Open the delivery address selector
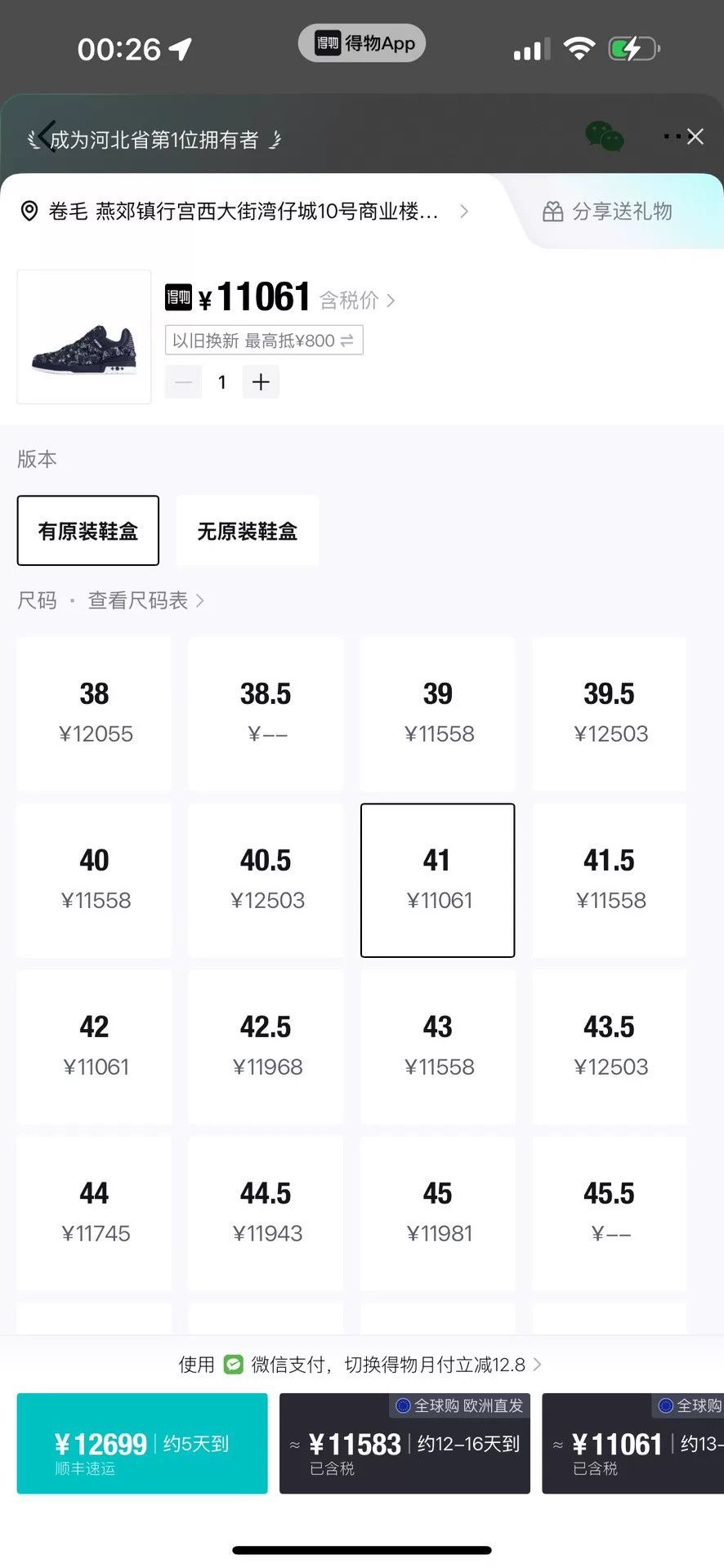724x1568 pixels. pyautogui.click(x=244, y=212)
